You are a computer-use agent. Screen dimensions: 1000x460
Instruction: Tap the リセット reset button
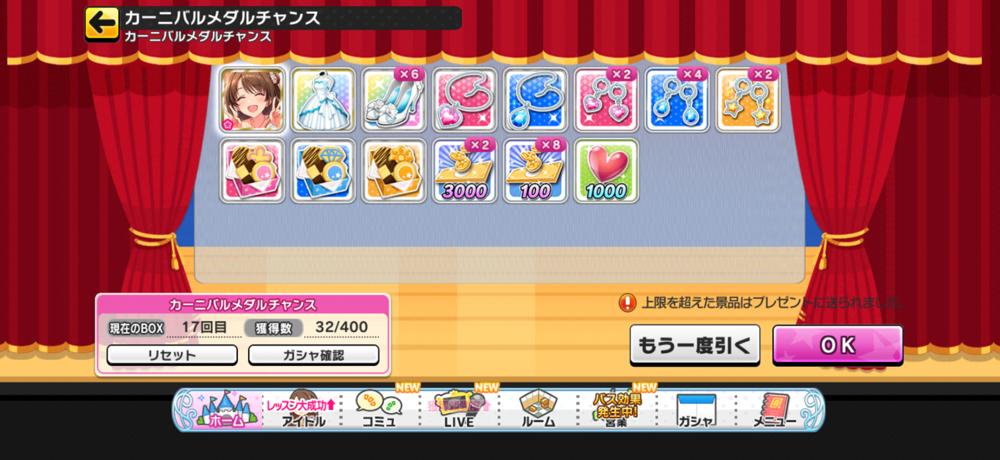click(x=172, y=354)
